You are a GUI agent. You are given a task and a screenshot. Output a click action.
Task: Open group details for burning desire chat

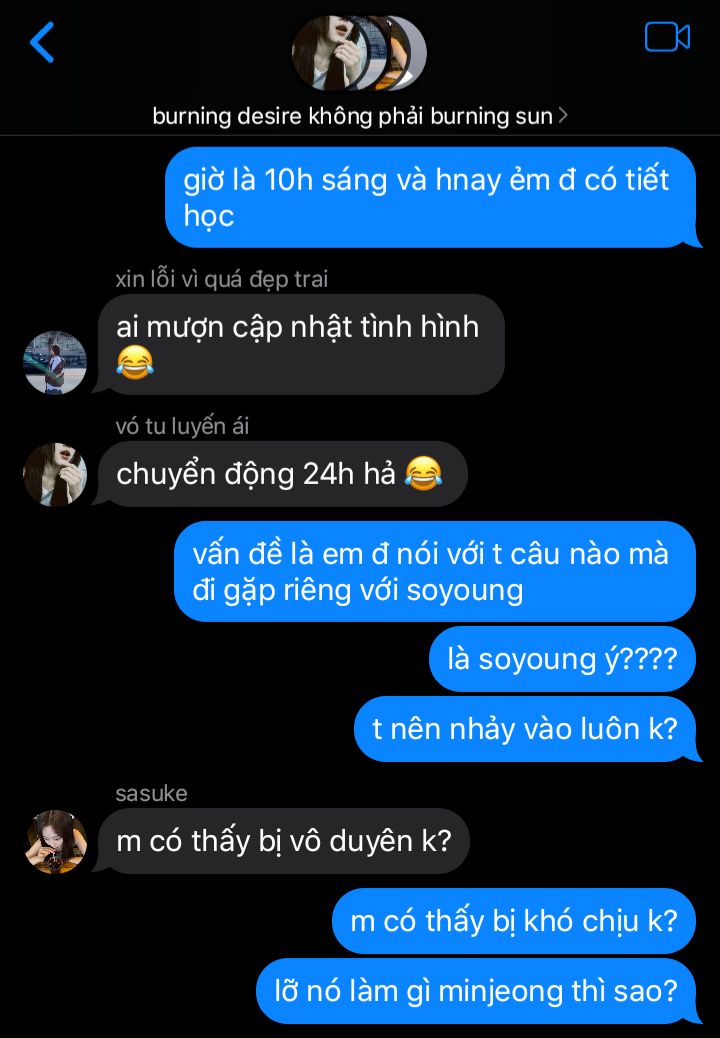[359, 116]
